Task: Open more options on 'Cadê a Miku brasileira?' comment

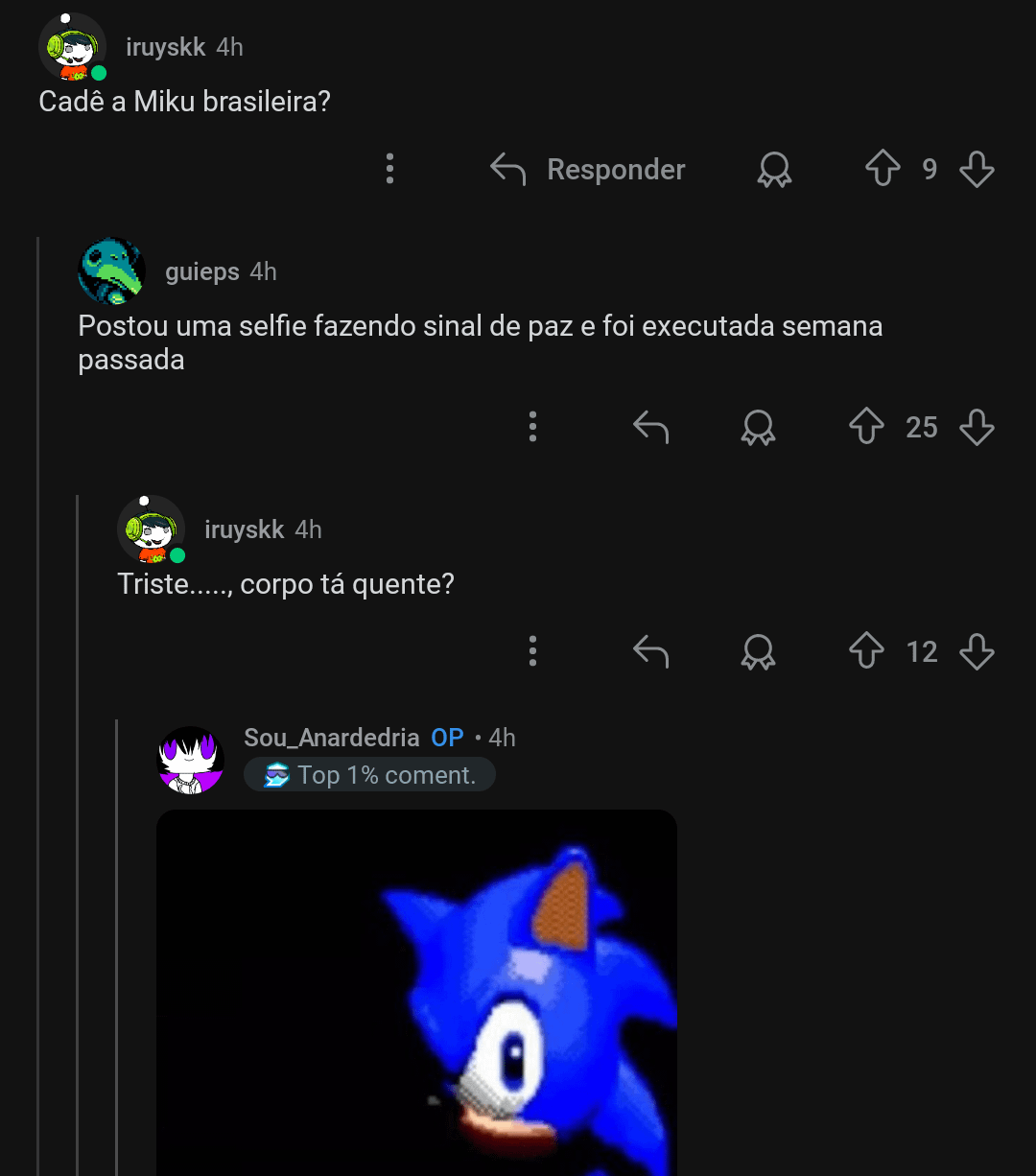Action: [389, 169]
